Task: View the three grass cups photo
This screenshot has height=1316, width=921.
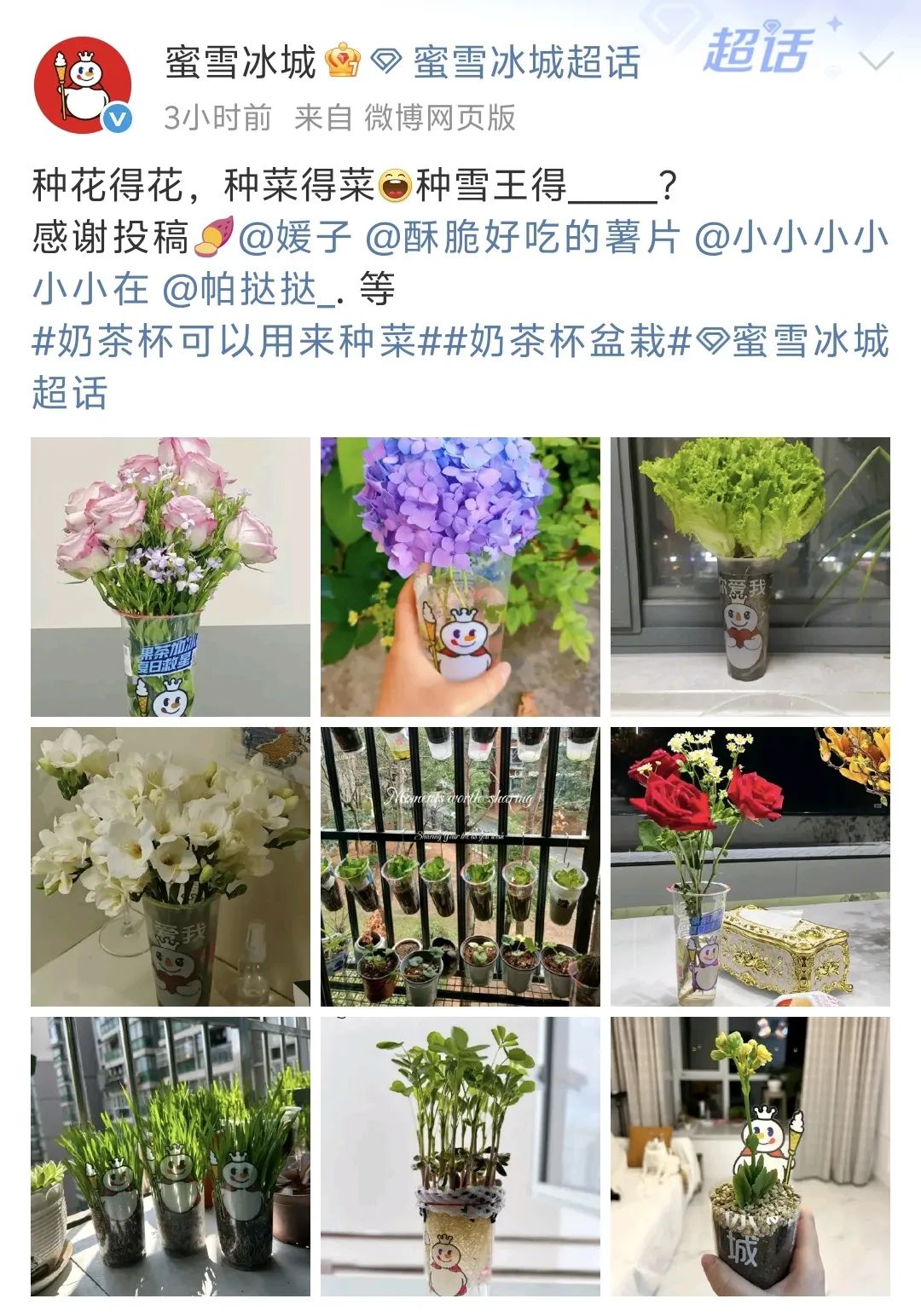Action: 171,1157
